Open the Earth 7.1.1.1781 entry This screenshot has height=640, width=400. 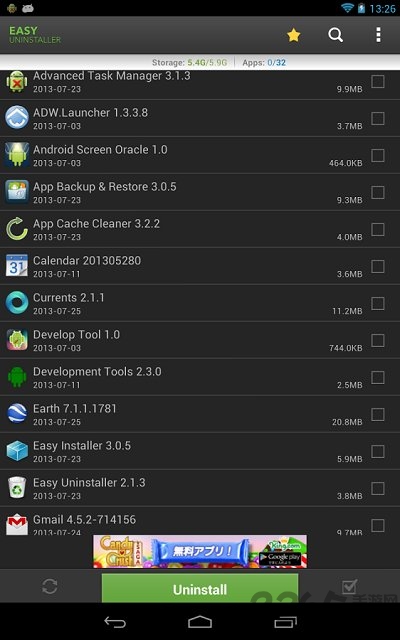click(x=200, y=414)
